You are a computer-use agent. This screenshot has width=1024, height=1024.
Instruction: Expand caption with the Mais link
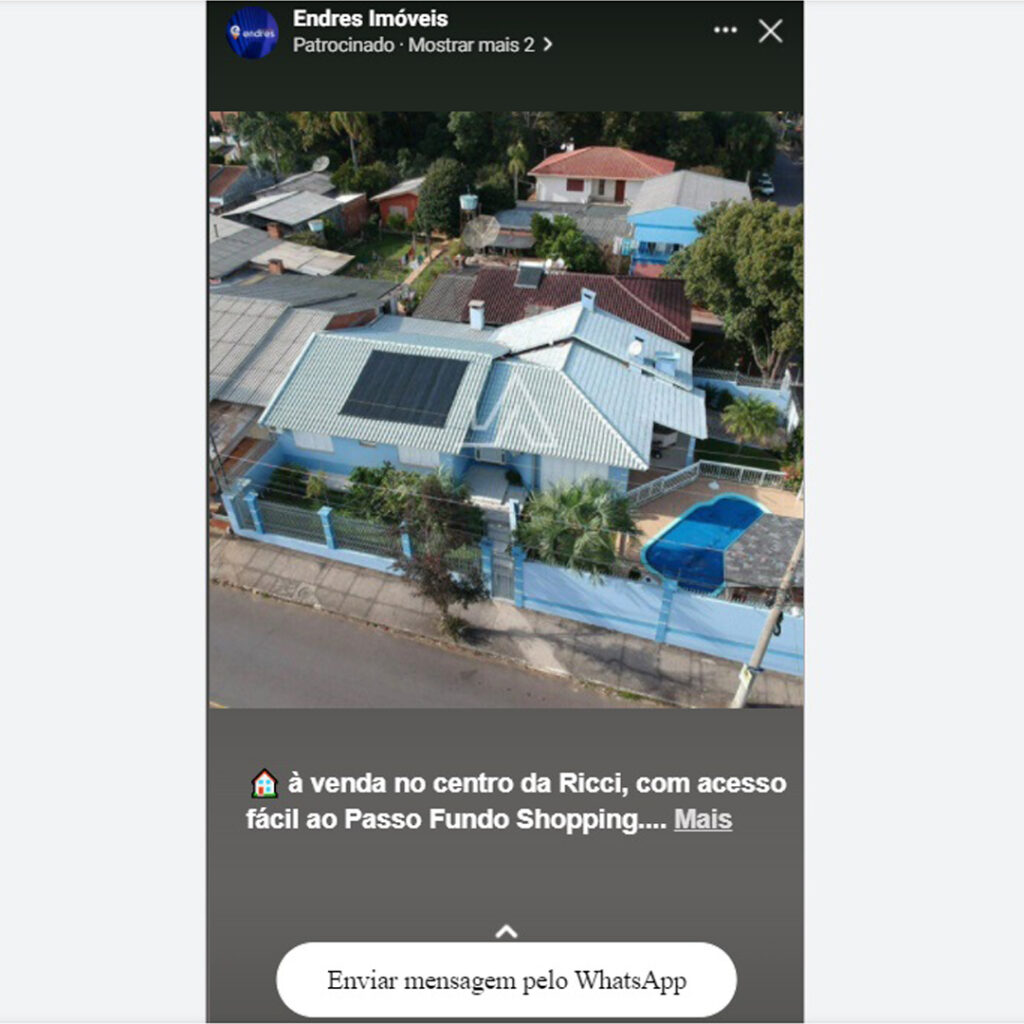coord(703,820)
